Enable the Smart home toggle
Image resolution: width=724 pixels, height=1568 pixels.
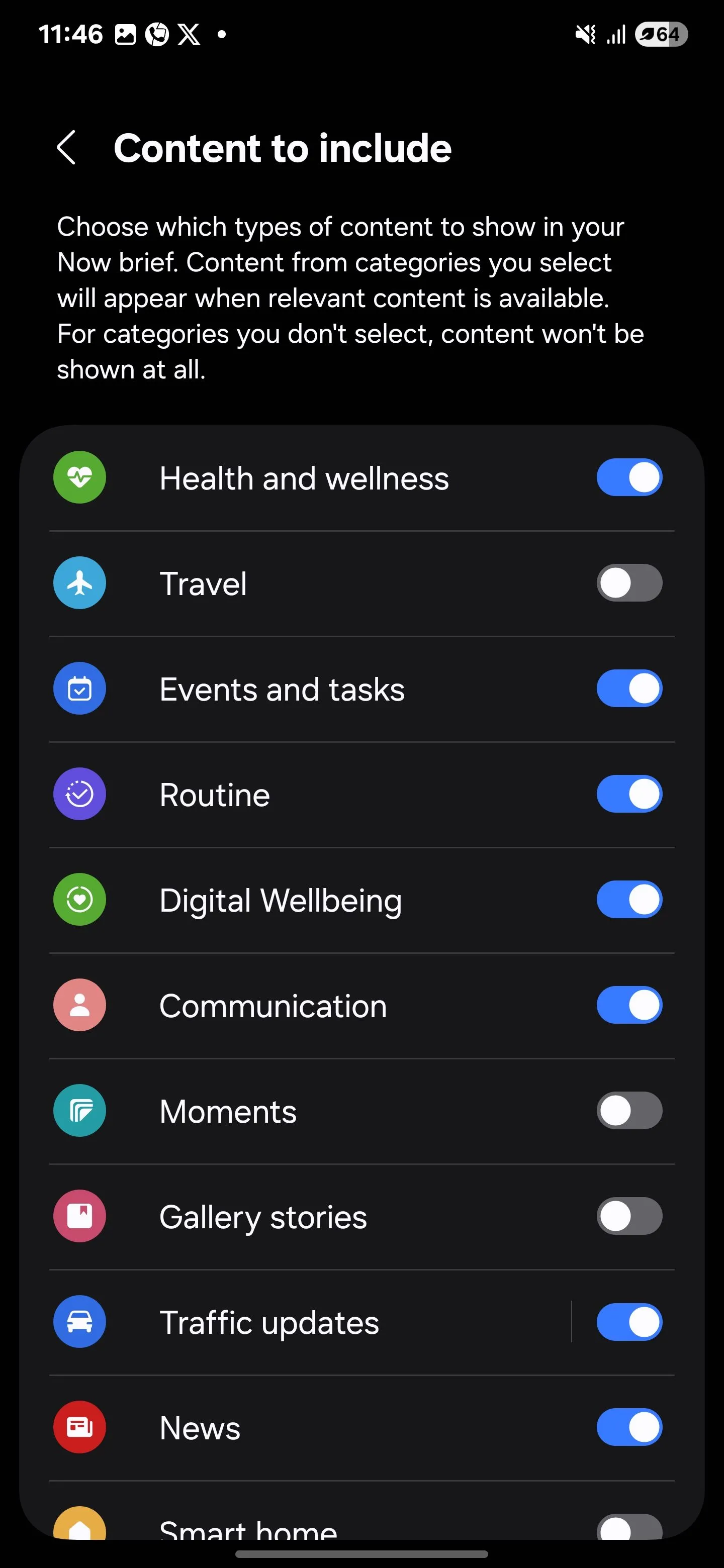629,1527
